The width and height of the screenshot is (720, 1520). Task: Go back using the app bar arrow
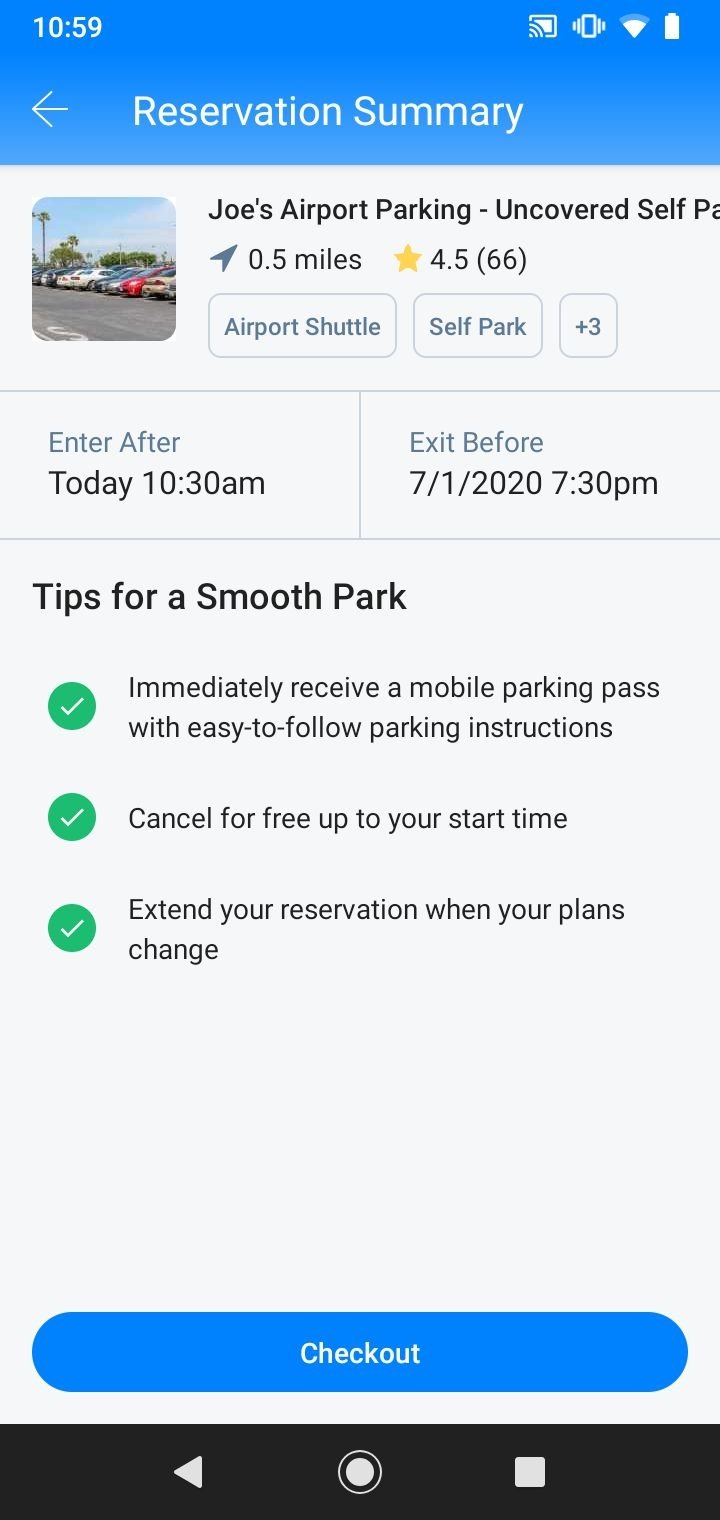[49, 110]
